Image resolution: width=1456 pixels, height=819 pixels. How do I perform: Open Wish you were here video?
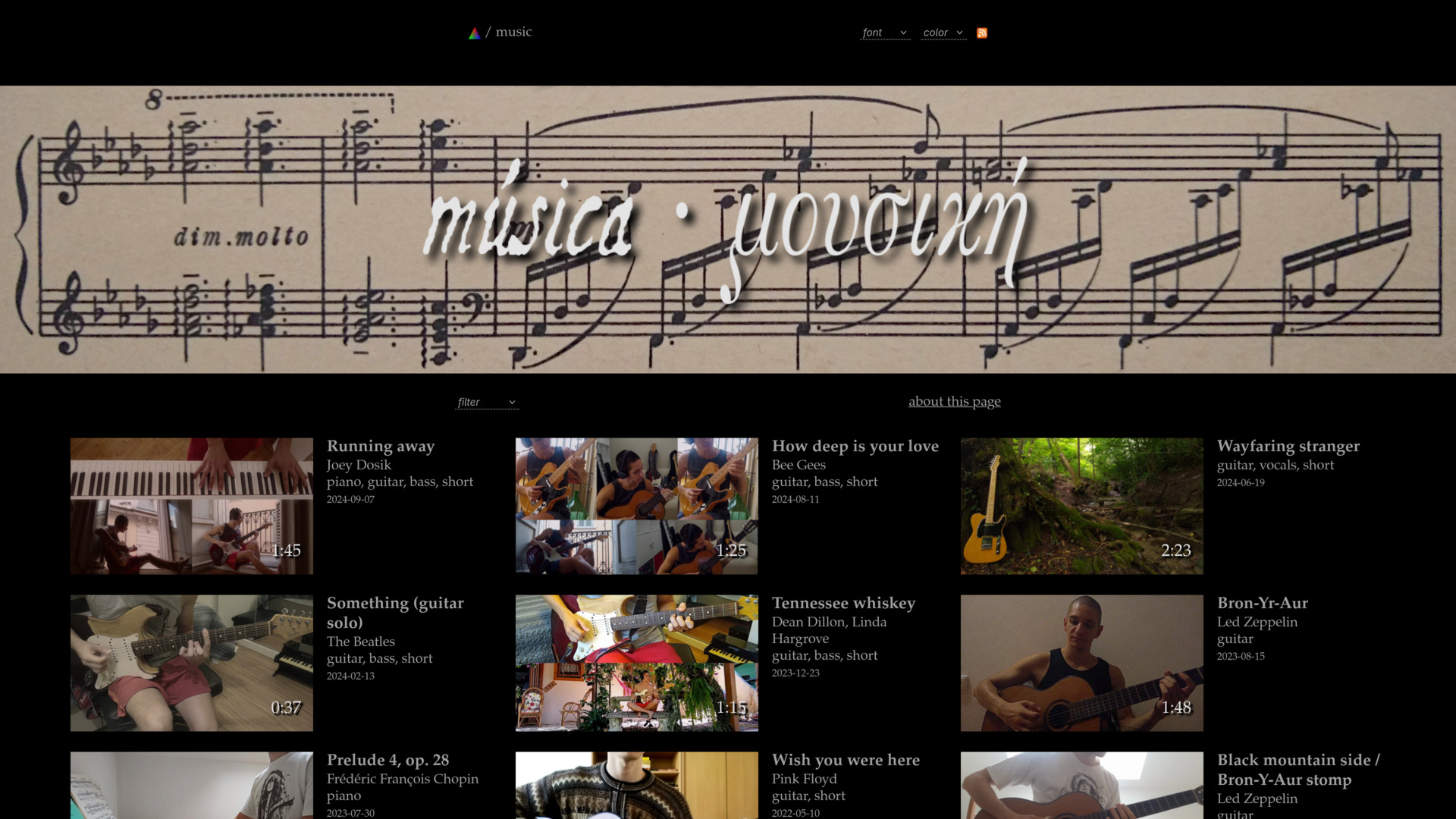[636, 785]
